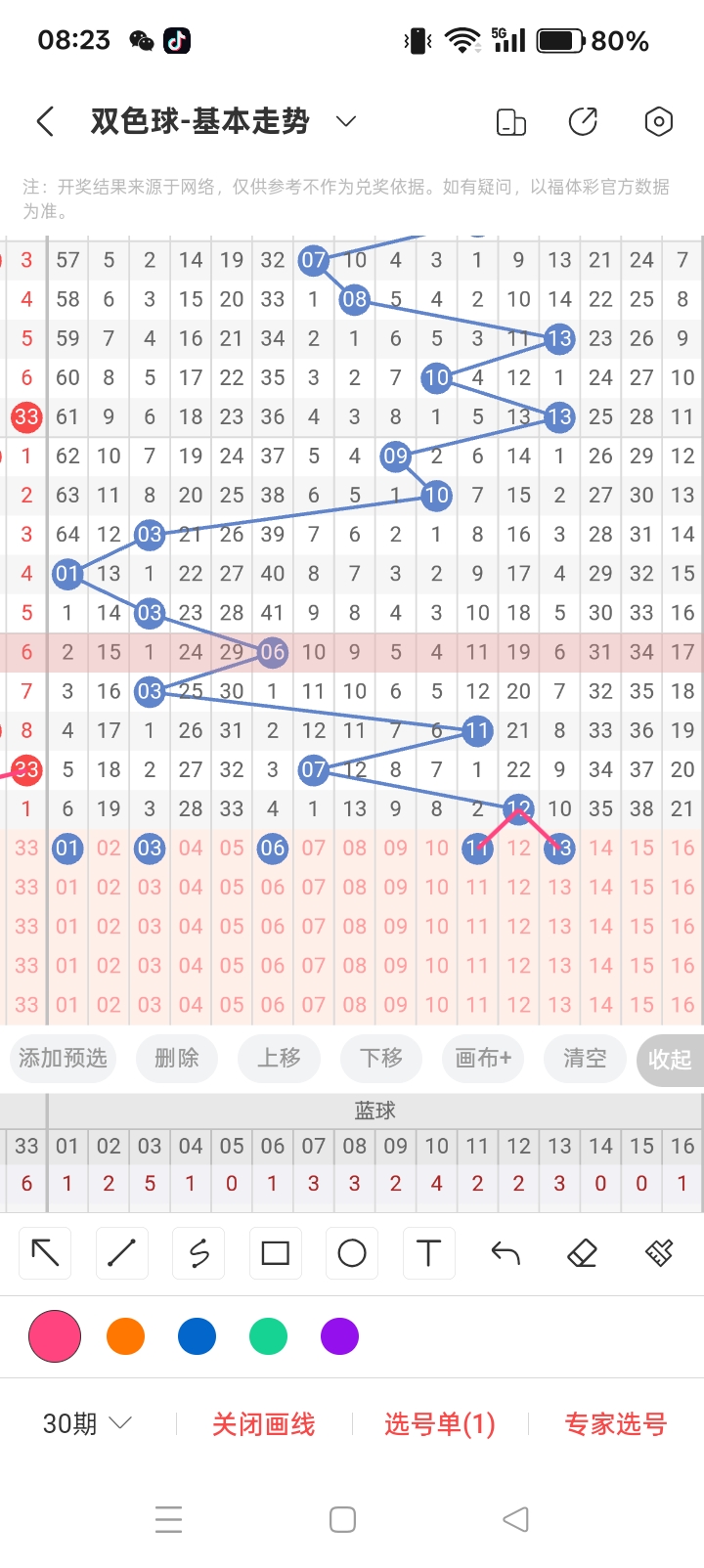704x1568 pixels.
Task: Open 专家选号 expert picks
Action: click(615, 1424)
